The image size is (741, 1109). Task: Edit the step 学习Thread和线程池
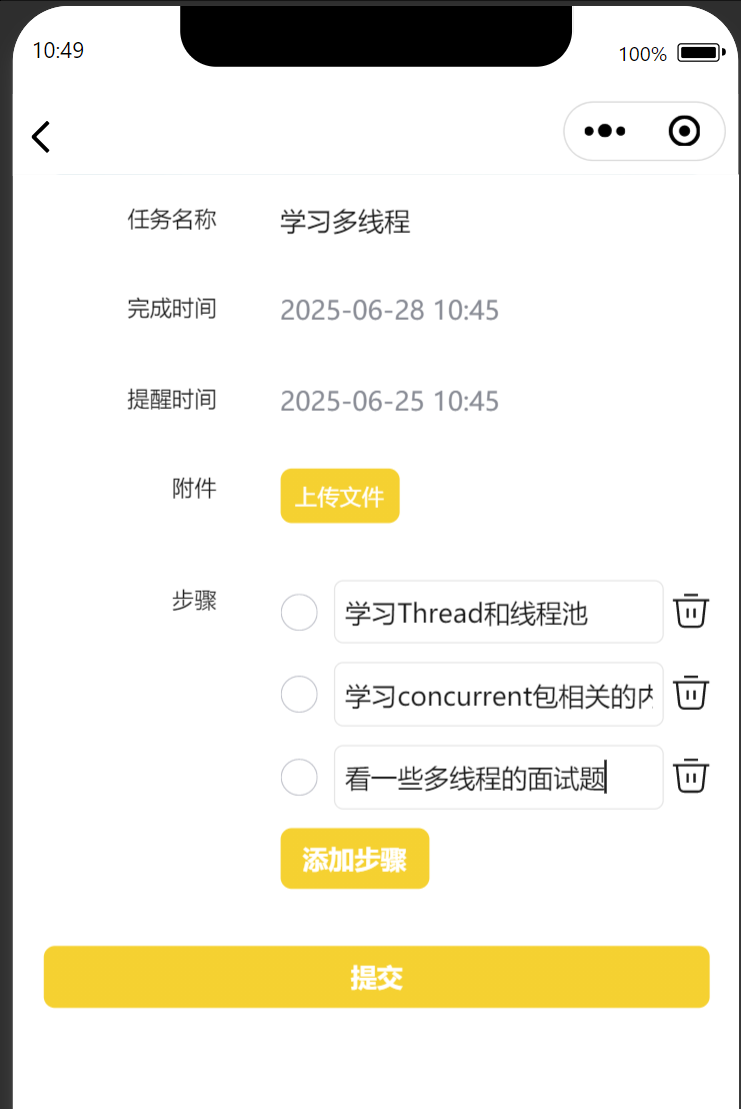[498, 612]
